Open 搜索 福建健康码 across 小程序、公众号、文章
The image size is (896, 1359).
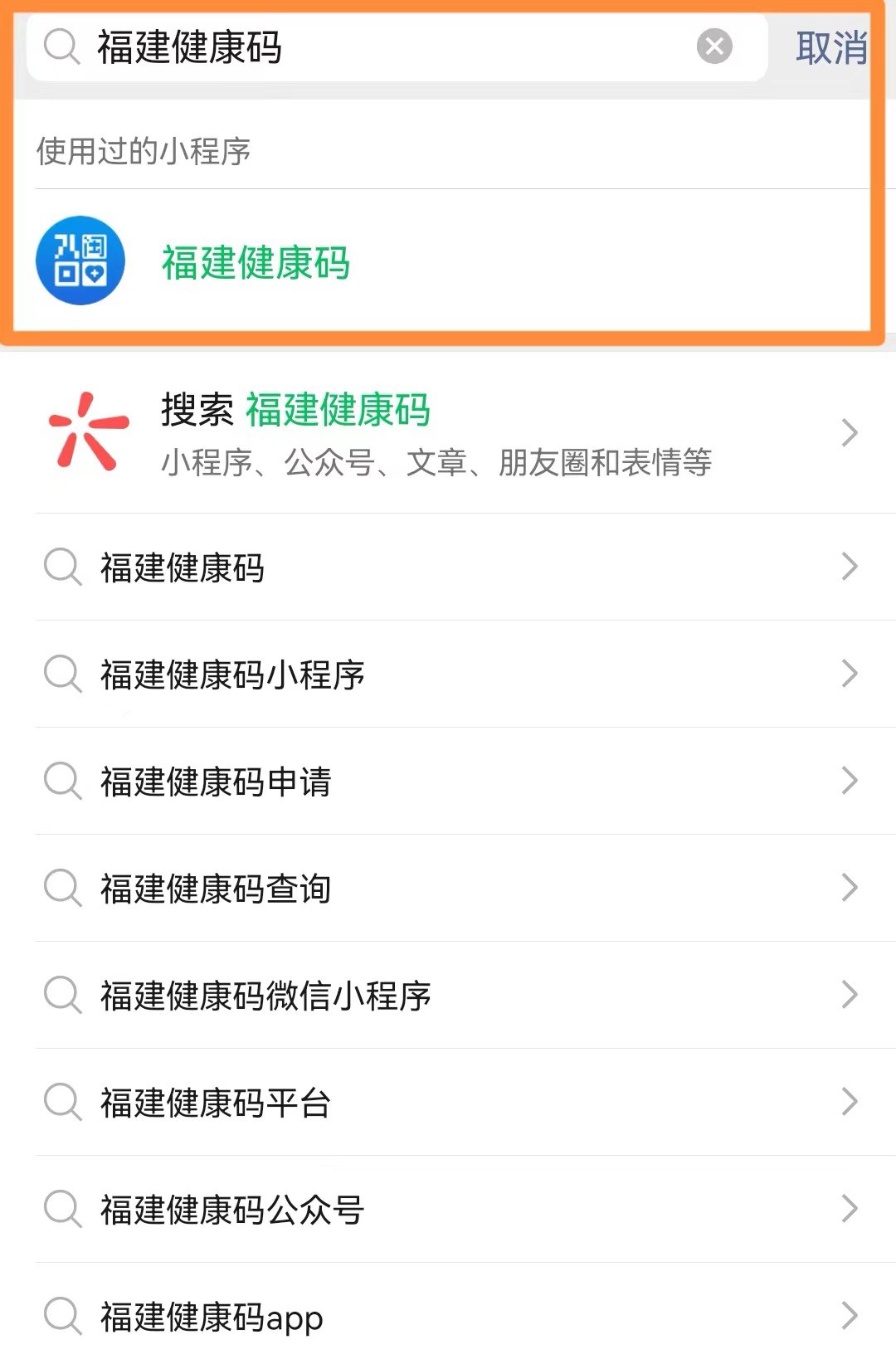point(448,433)
